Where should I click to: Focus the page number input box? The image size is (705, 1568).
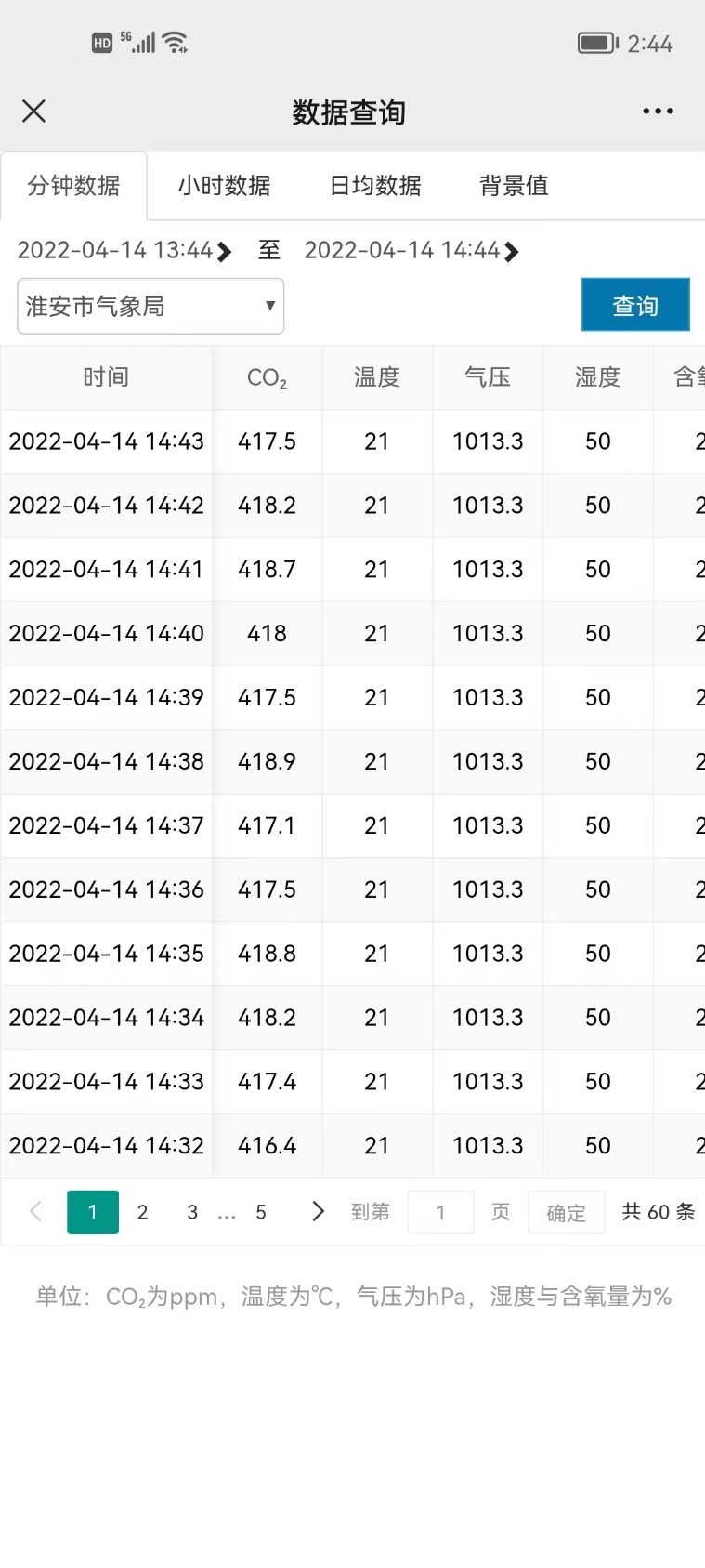(441, 1212)
